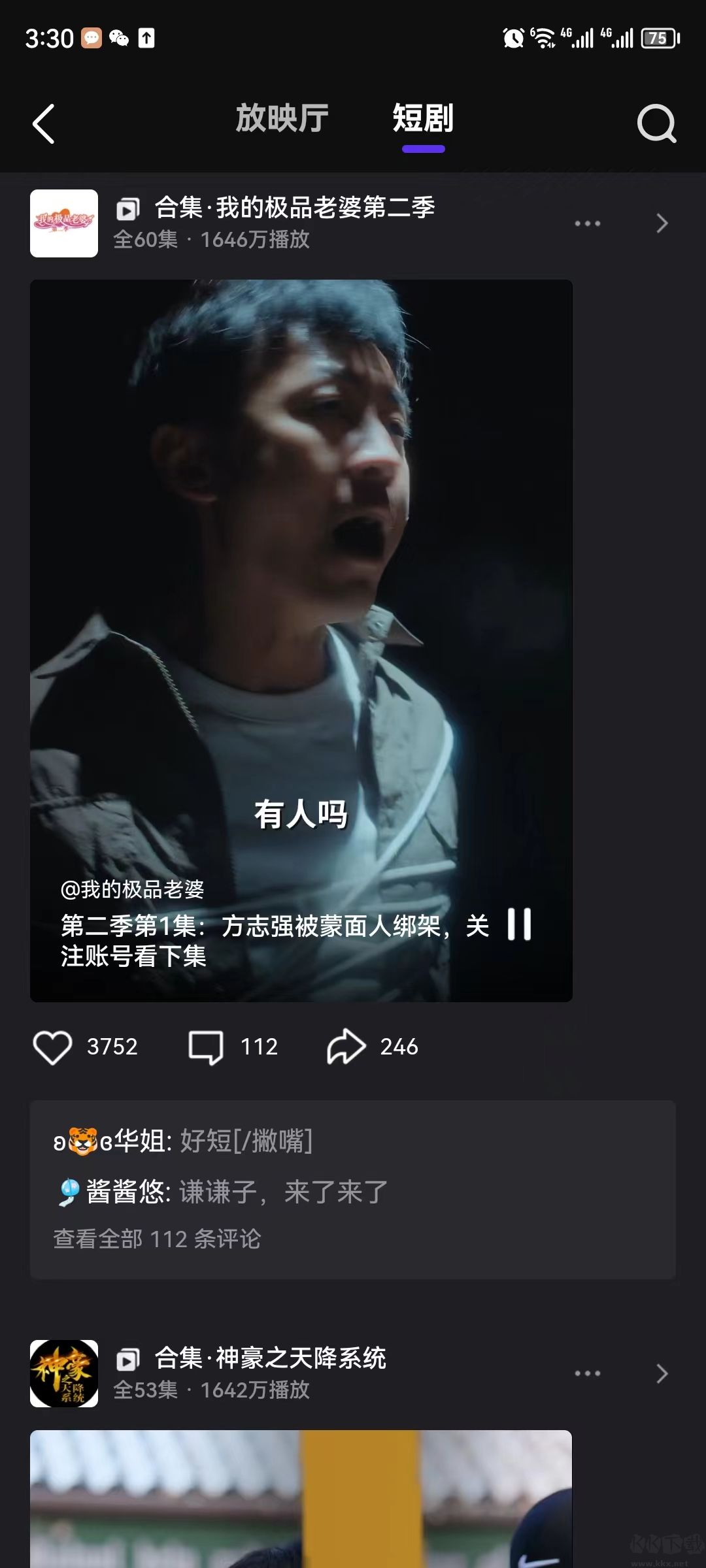Open more options for 我的极品老婆第二季
Viewport: 706px width, 1568px height.
pos(587,223)
